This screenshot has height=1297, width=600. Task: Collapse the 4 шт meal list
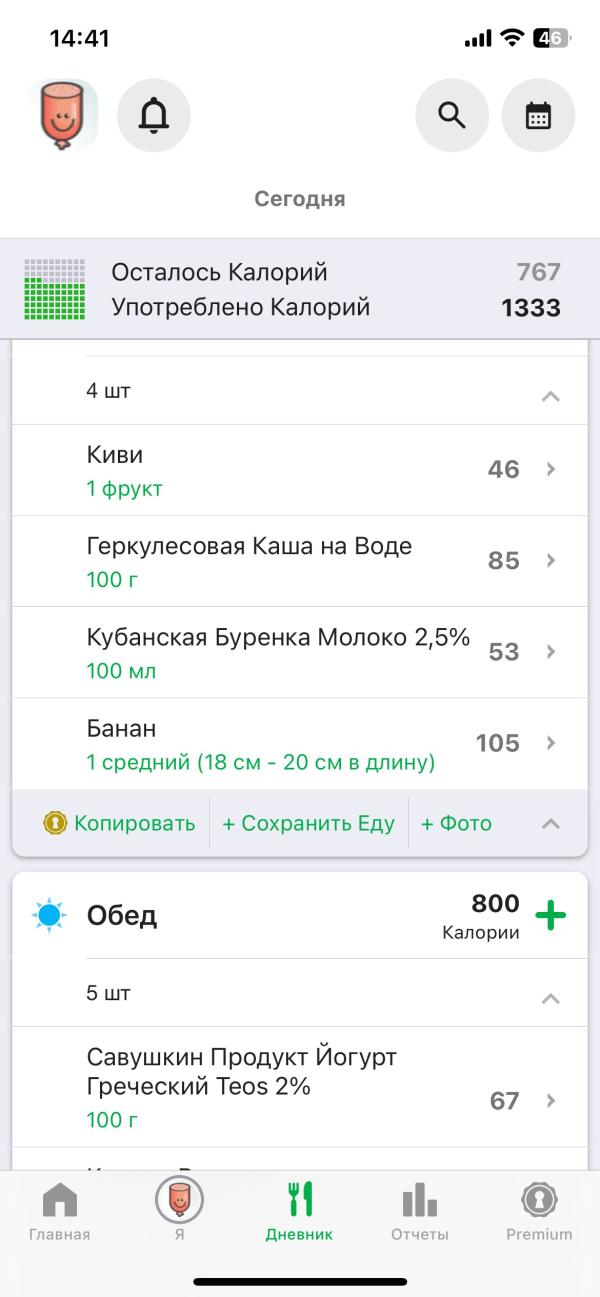pyautogui.click(x=550, y=395)
